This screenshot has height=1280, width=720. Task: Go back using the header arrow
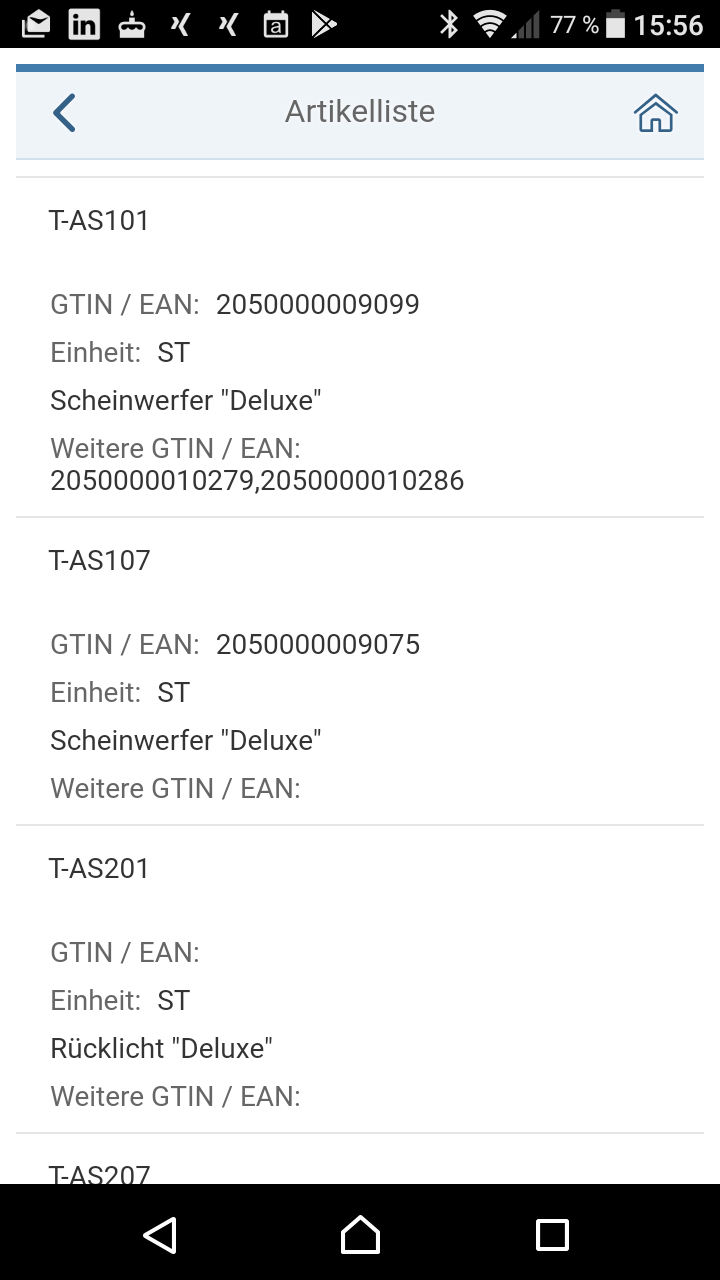pos(64,112)
